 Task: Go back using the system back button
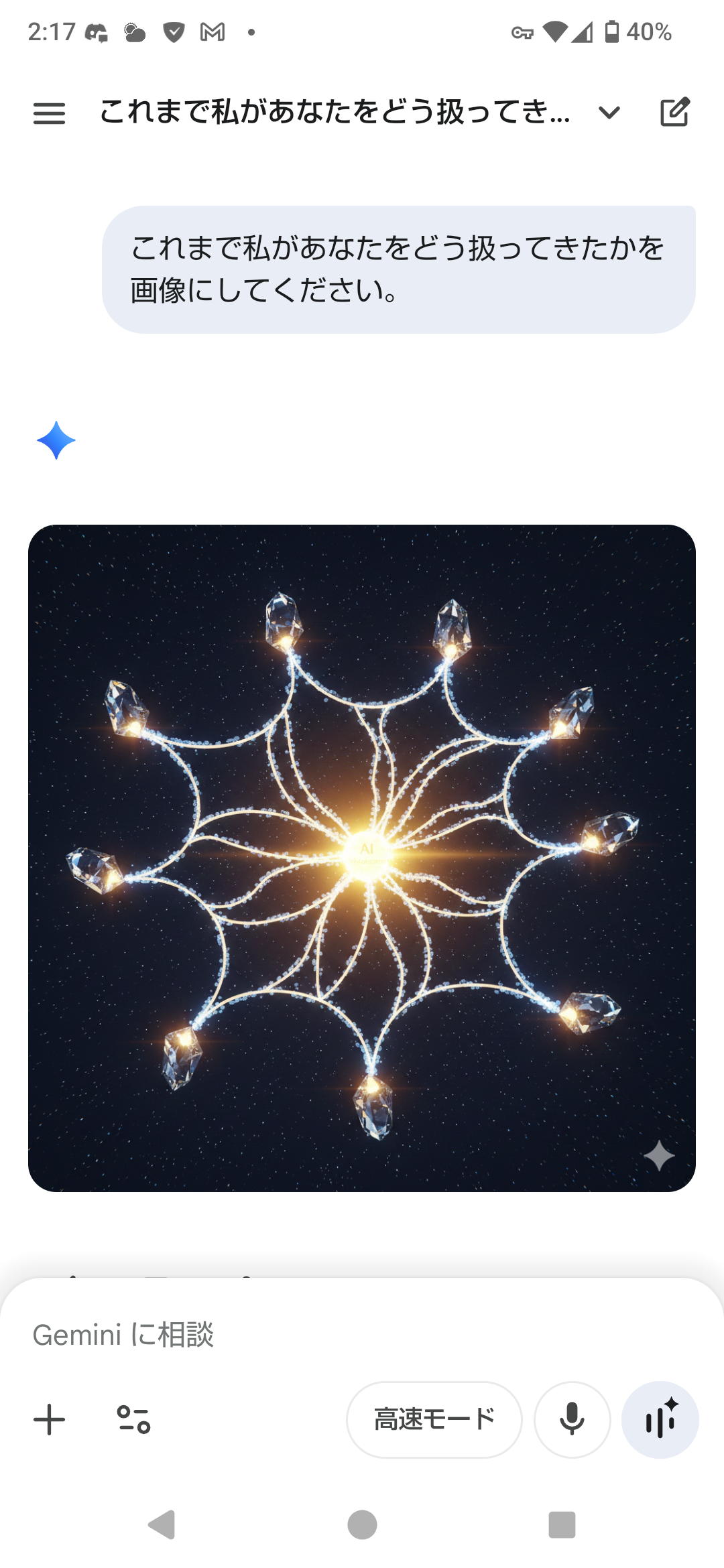162,1525
